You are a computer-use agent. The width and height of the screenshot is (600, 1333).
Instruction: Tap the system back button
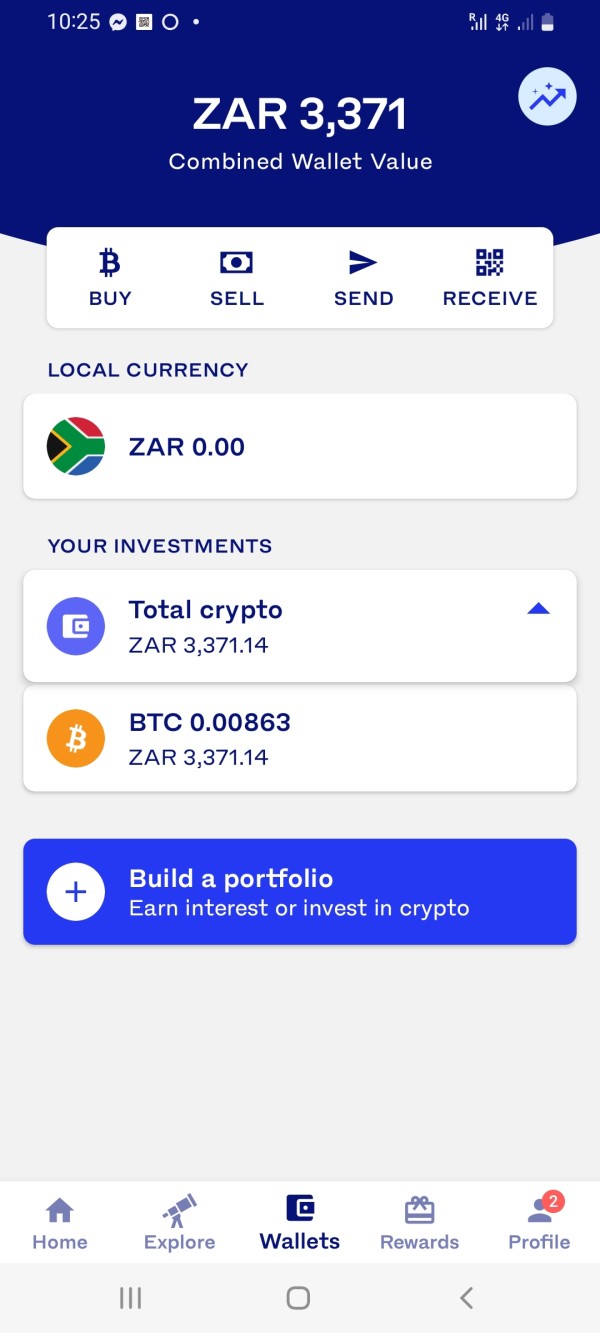(466, 1298)
